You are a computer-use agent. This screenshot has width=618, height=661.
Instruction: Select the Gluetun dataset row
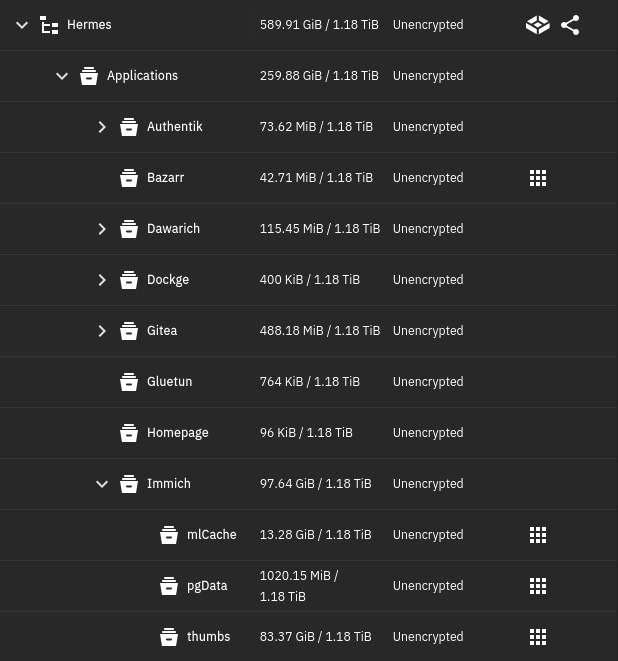(x=169, y=382)
